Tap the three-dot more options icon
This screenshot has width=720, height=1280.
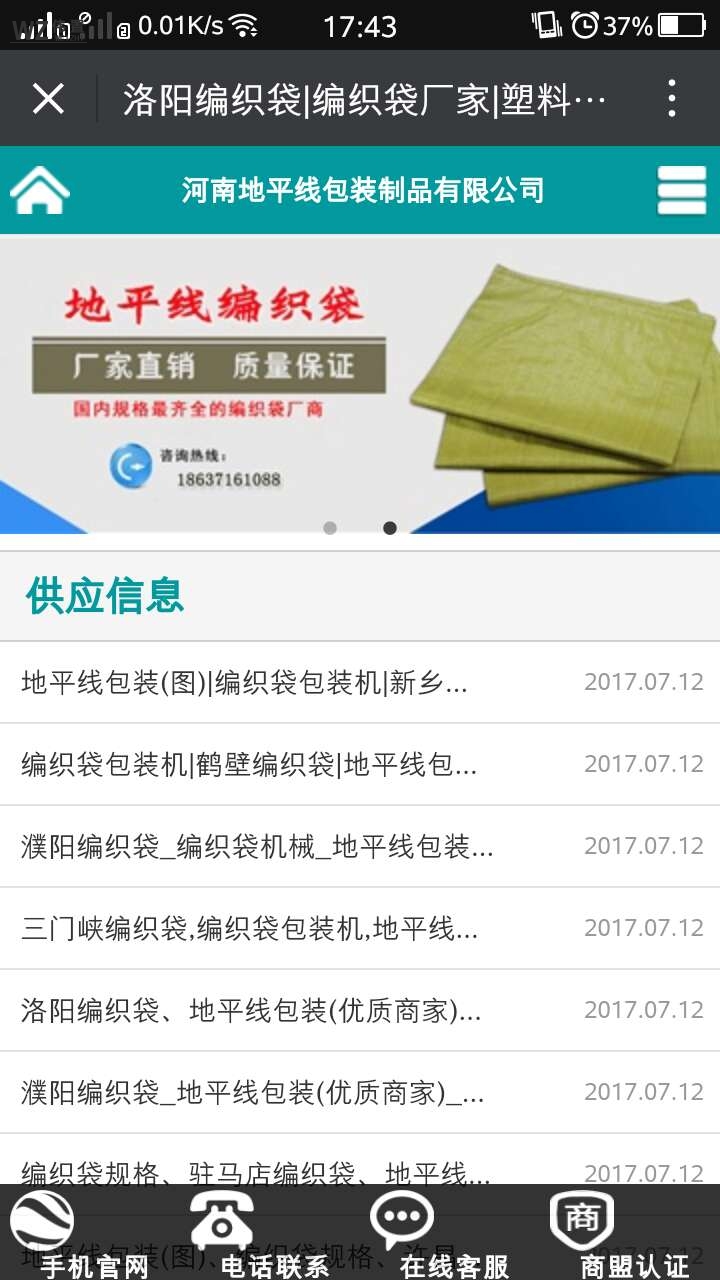click(672, 97)
